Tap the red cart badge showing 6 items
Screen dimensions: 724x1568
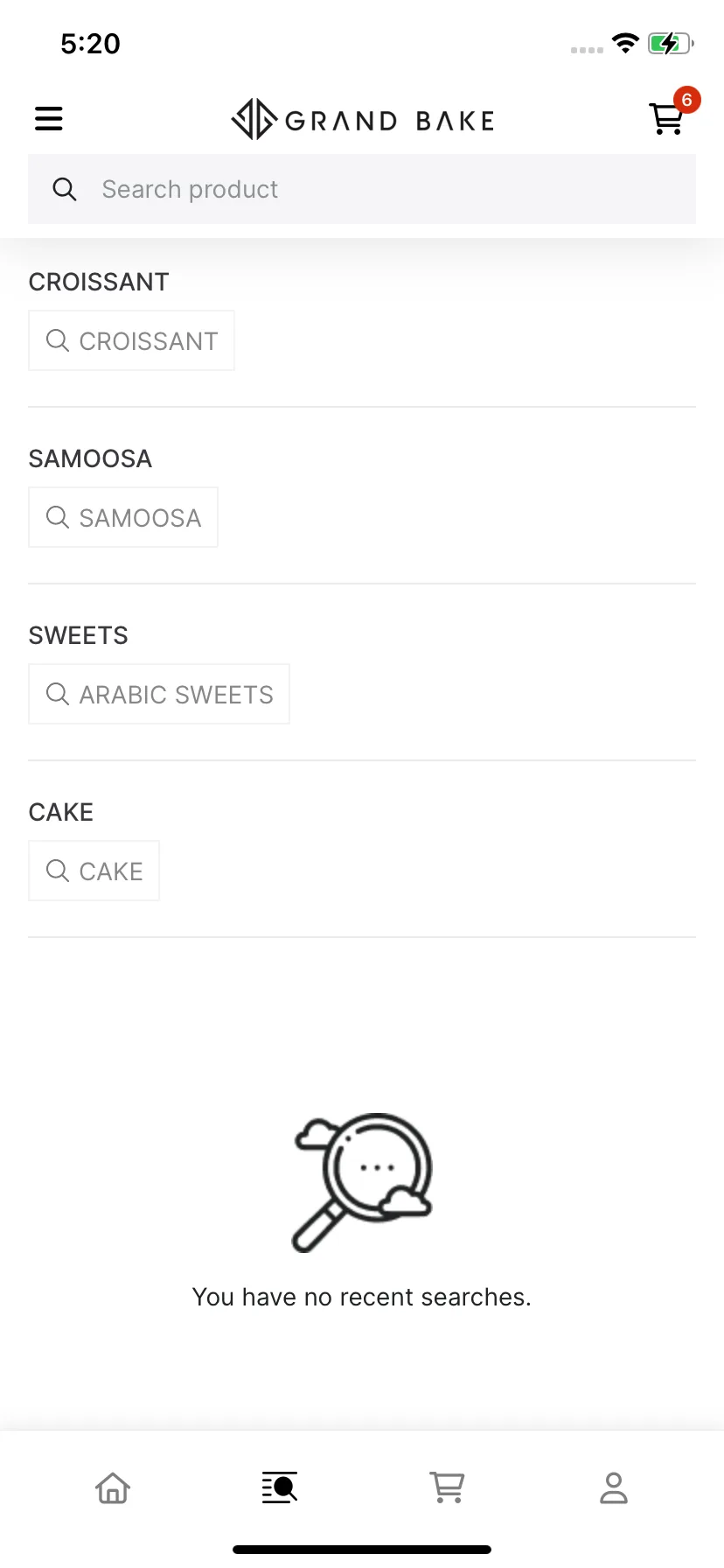click(x=687, y=100)
